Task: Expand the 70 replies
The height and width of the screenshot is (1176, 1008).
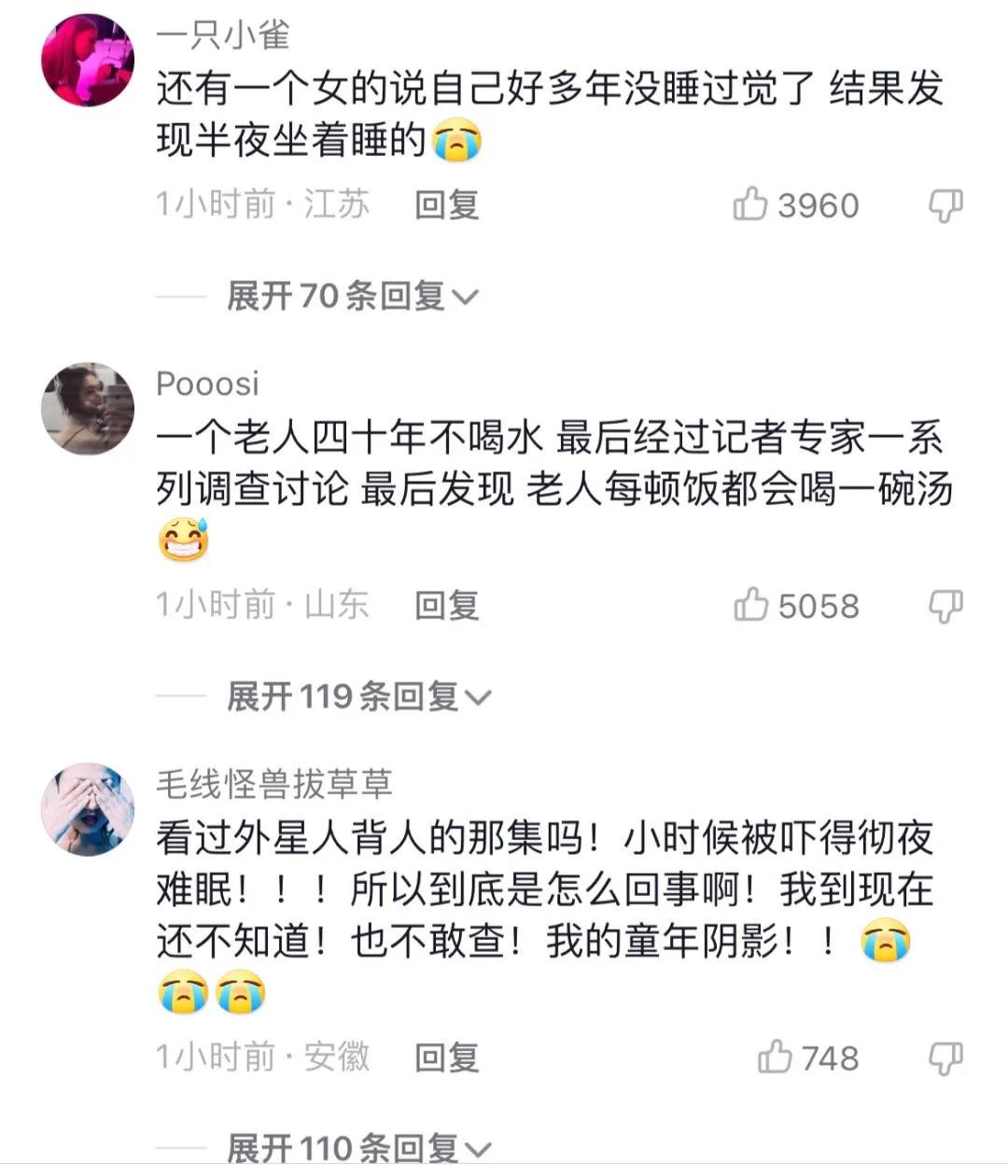Action: pyautogui.click(x=352, y=297)
